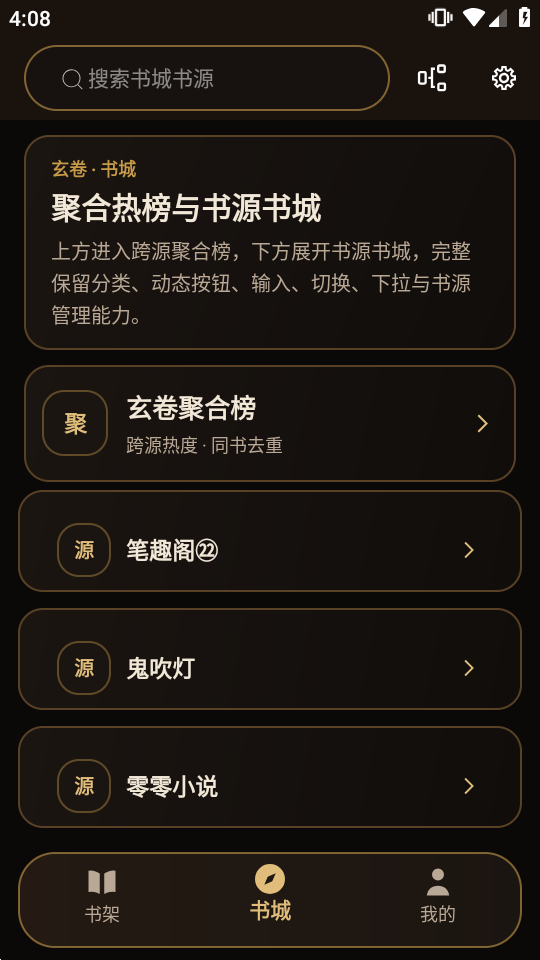This screenshot has height=960, width=540.
Task: Tap the 搜索书城书源 search field
Action: (207, 78)
